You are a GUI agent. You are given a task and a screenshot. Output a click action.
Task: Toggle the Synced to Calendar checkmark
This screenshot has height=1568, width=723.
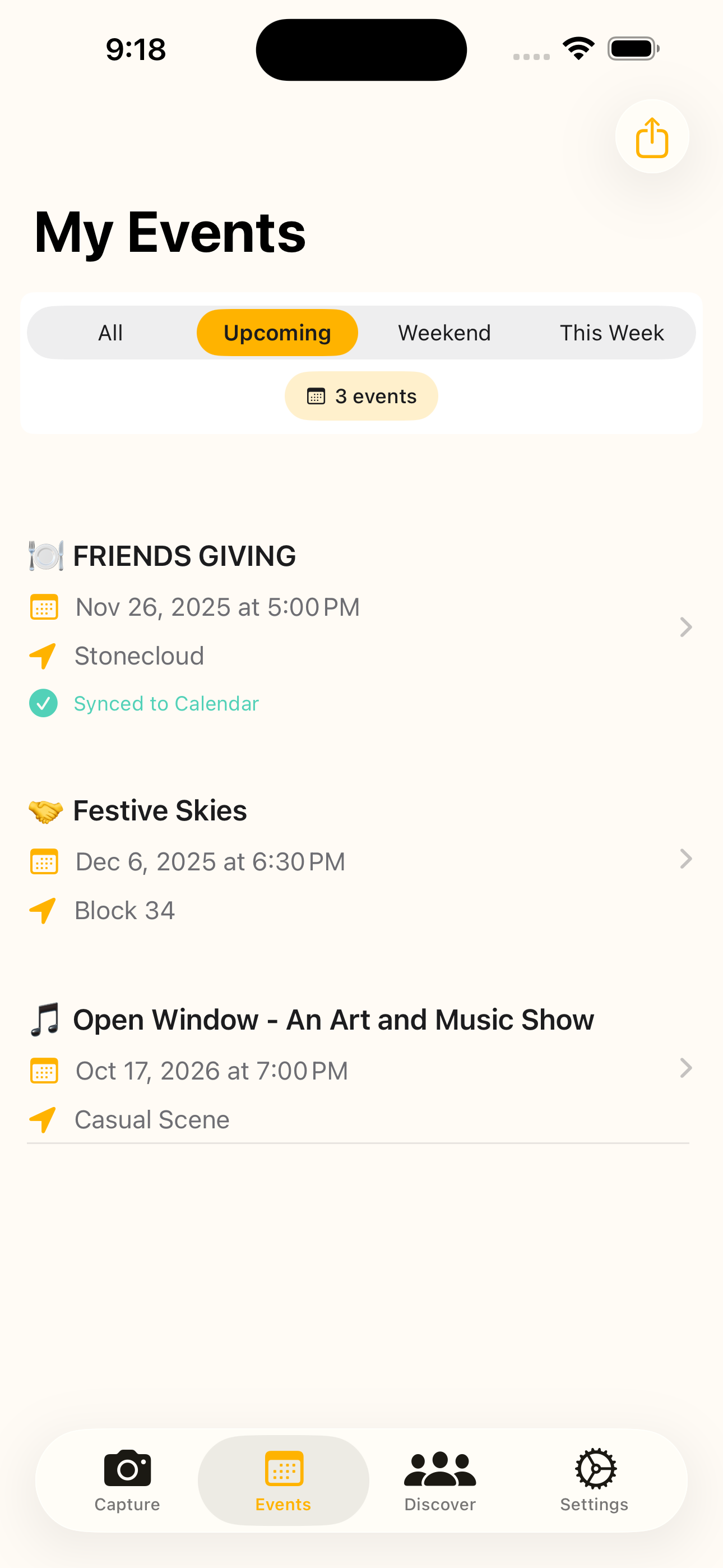click(x=43, y=703)
